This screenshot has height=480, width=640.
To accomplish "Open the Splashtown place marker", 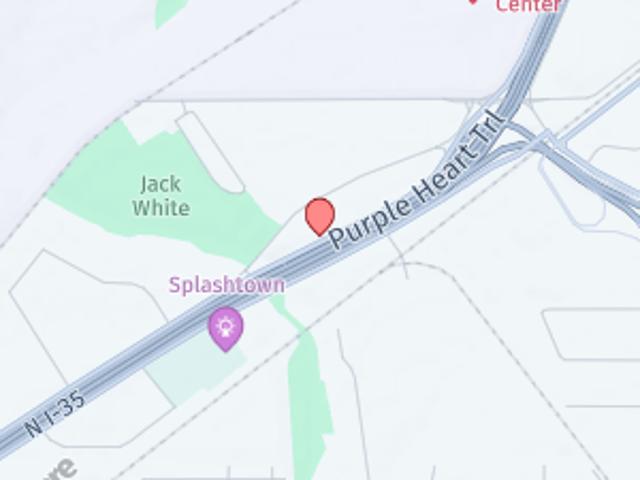I will point(226,327).
